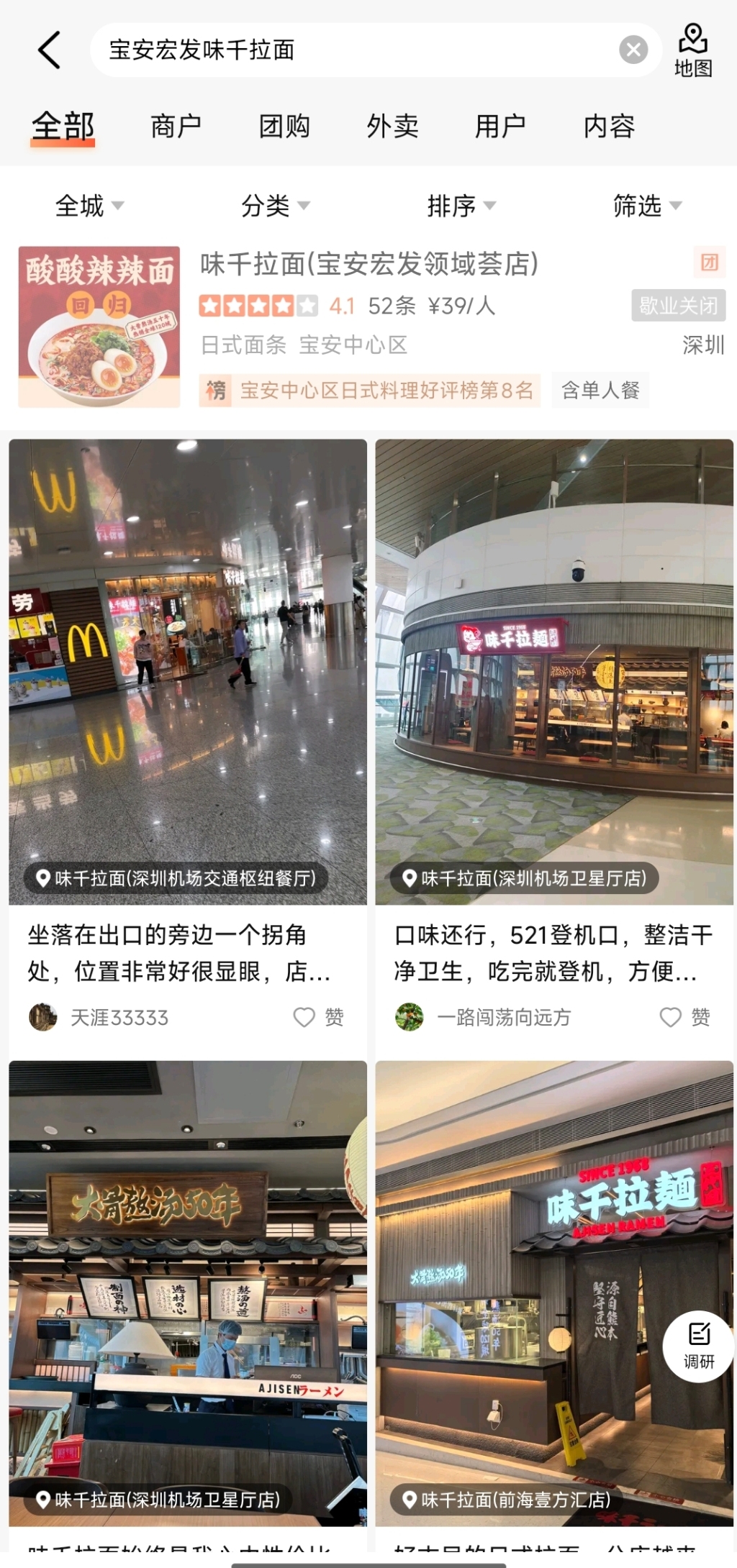This screenshot has width=737, height=1568.
Task: Switch to the 内容 tab
Action: [x=609, y=127]
